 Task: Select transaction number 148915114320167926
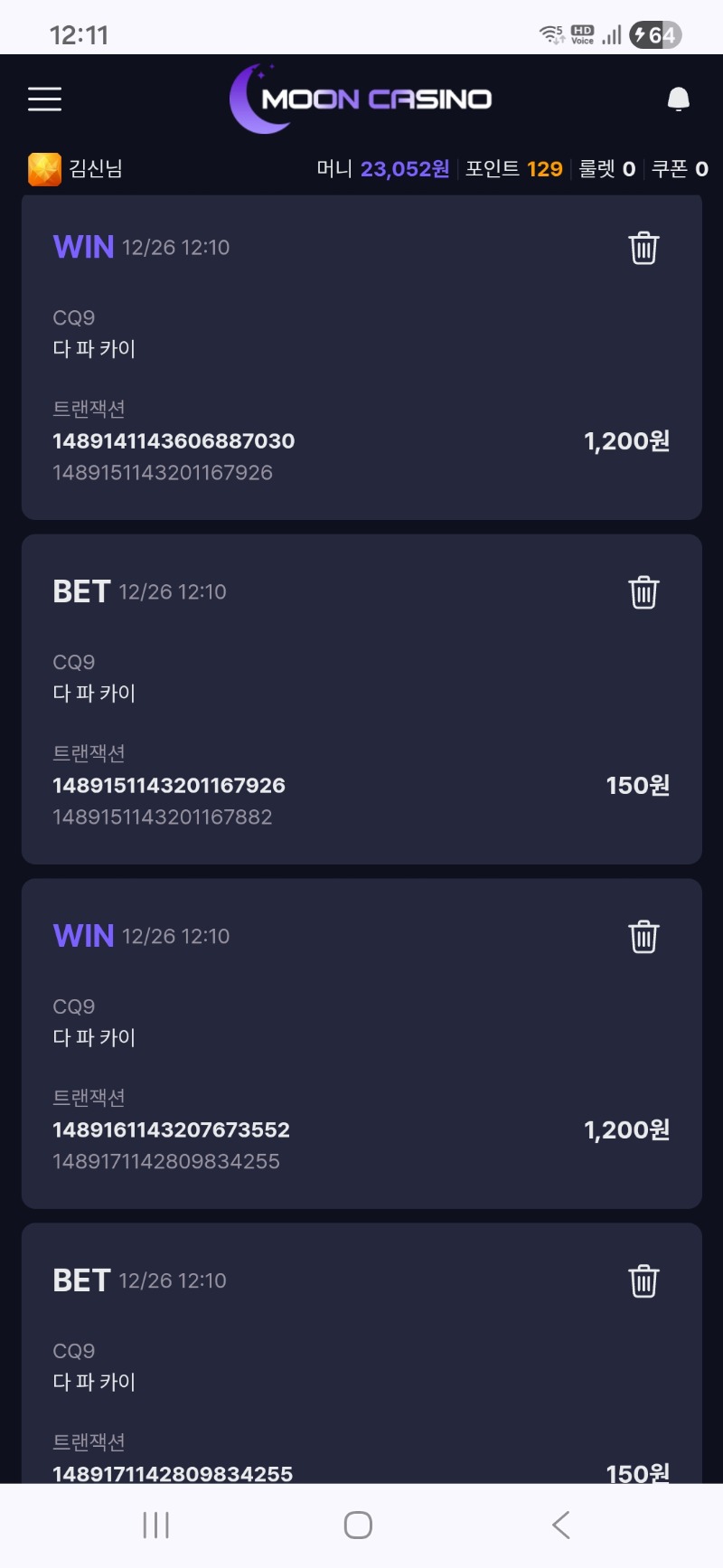point(168,785)
